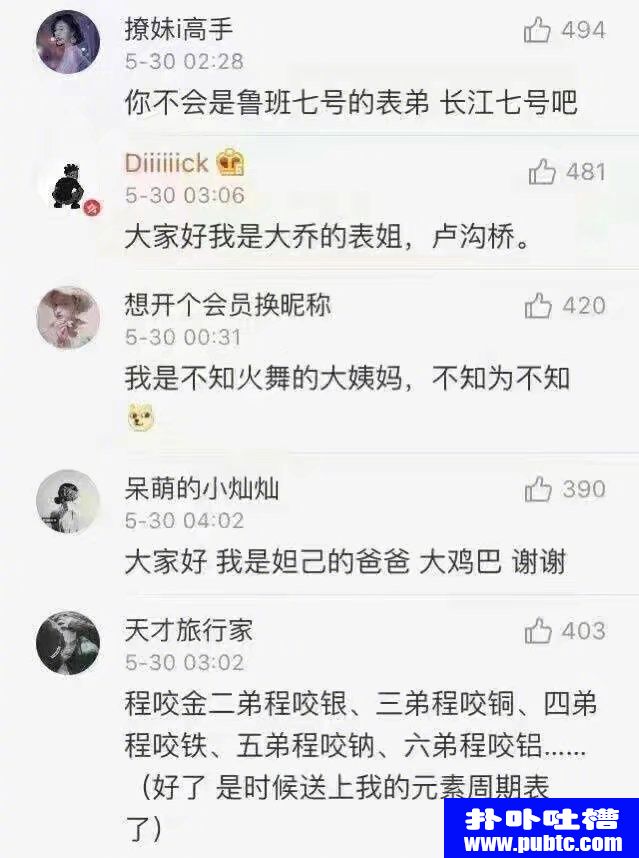The height and width of the screenshot is (858, 639).
Task: Like Diiiiiick's comment about 卢沟桥
Action: 542,172
